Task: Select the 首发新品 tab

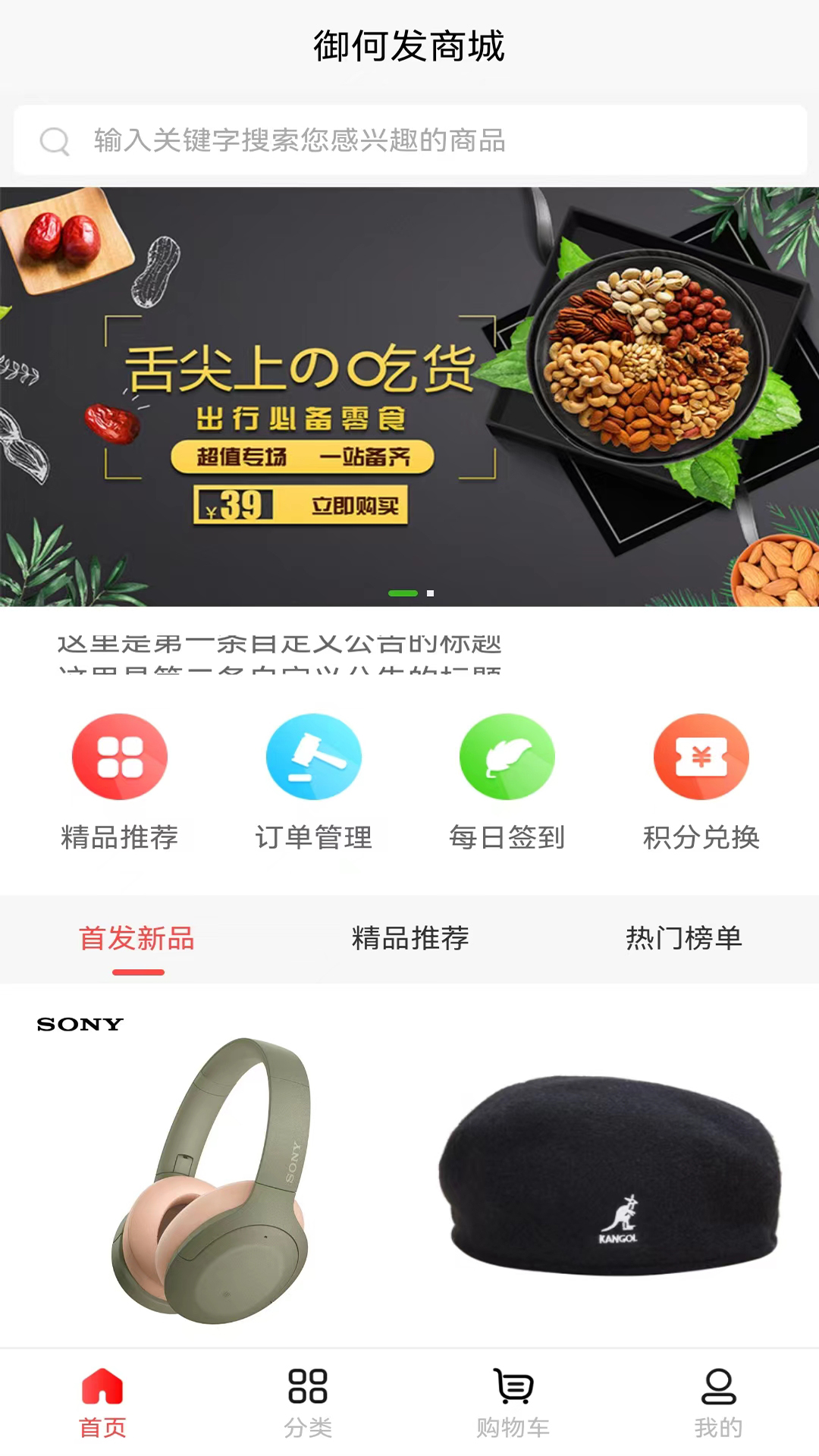Action: point(137,939)
